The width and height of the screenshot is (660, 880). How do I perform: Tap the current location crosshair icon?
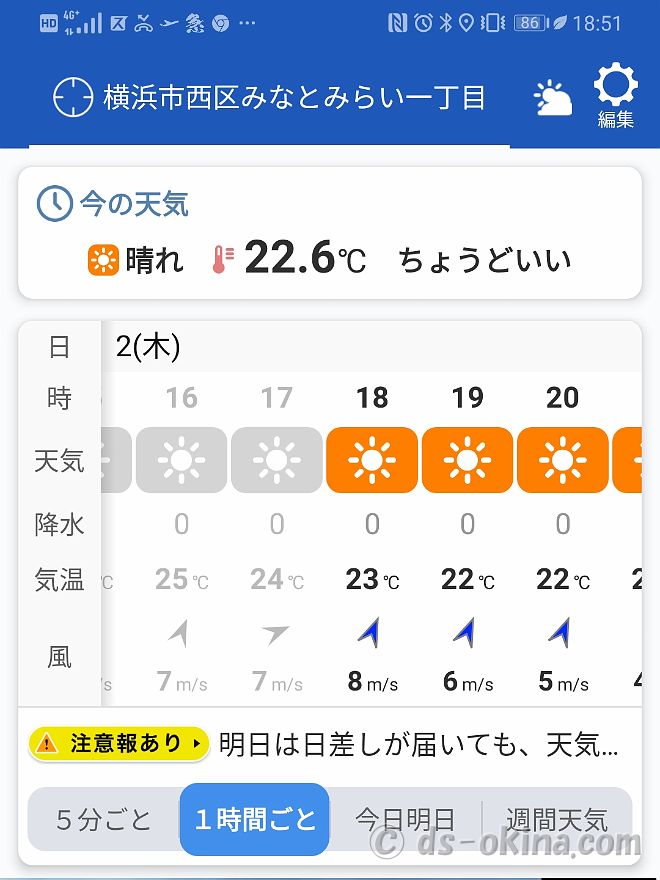pos(72,97)
